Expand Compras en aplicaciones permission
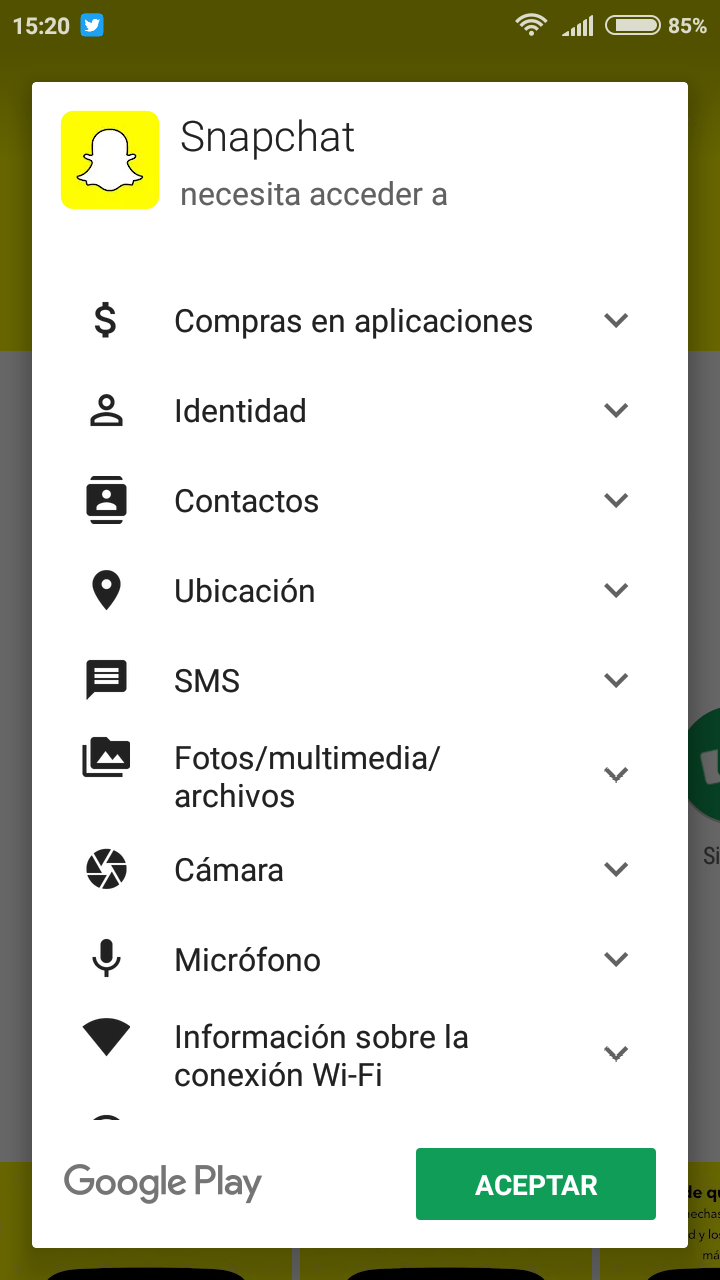Viewport: 720px width, 1280px height. pyautogui.click(x=616, y=321)
